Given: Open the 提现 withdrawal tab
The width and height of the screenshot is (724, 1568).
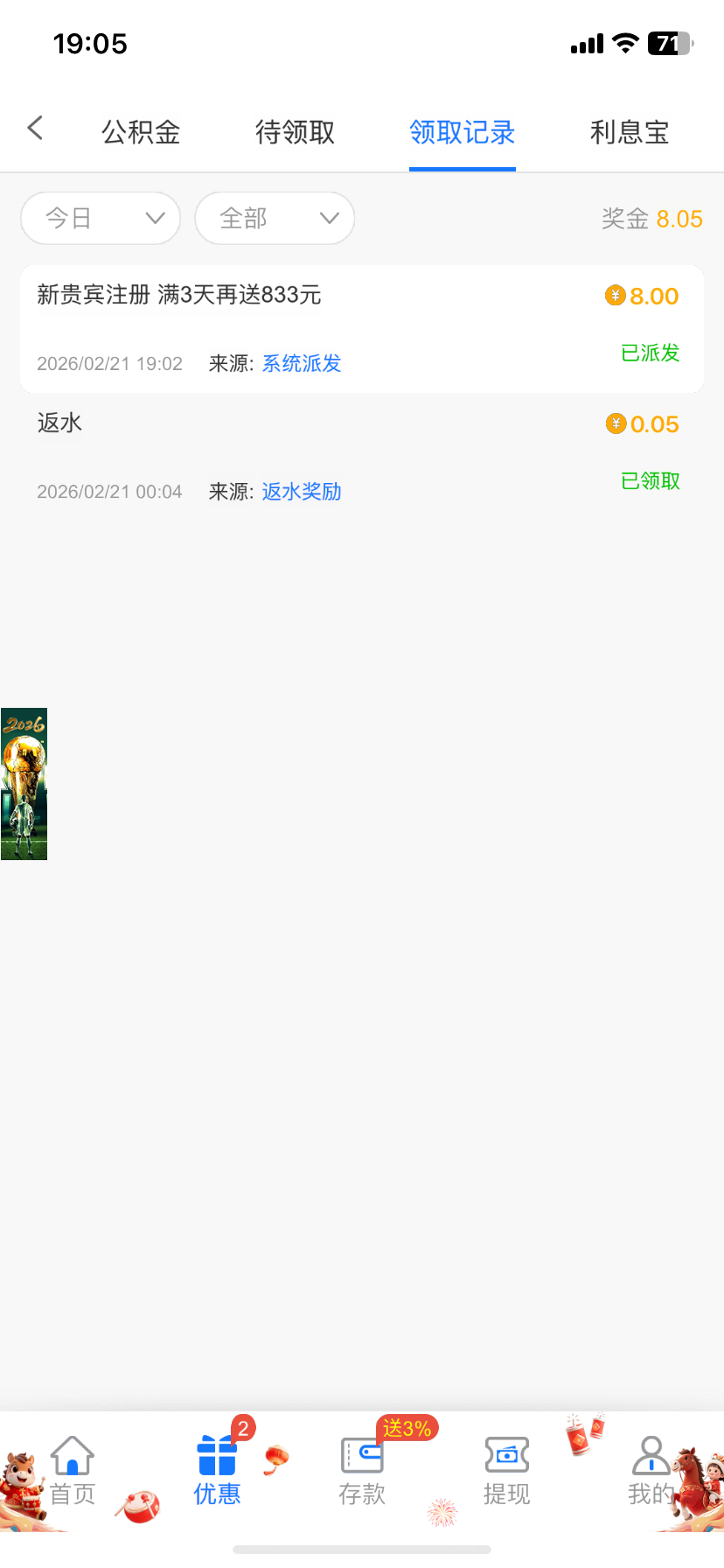Looking at the screenshot, I should [x=506, y=1472].
